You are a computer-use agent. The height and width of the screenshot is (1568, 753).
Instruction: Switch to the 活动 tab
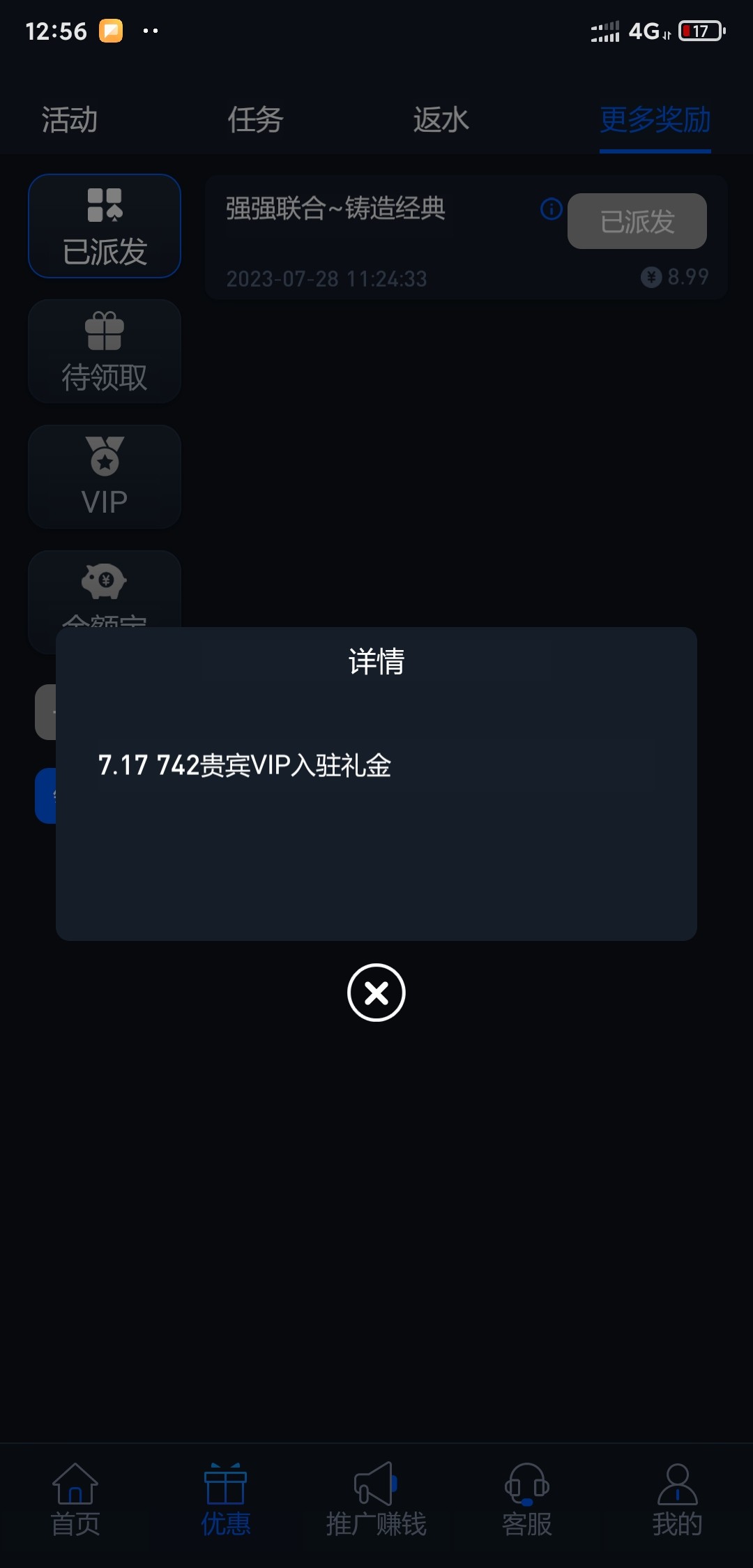pos(69,120)
